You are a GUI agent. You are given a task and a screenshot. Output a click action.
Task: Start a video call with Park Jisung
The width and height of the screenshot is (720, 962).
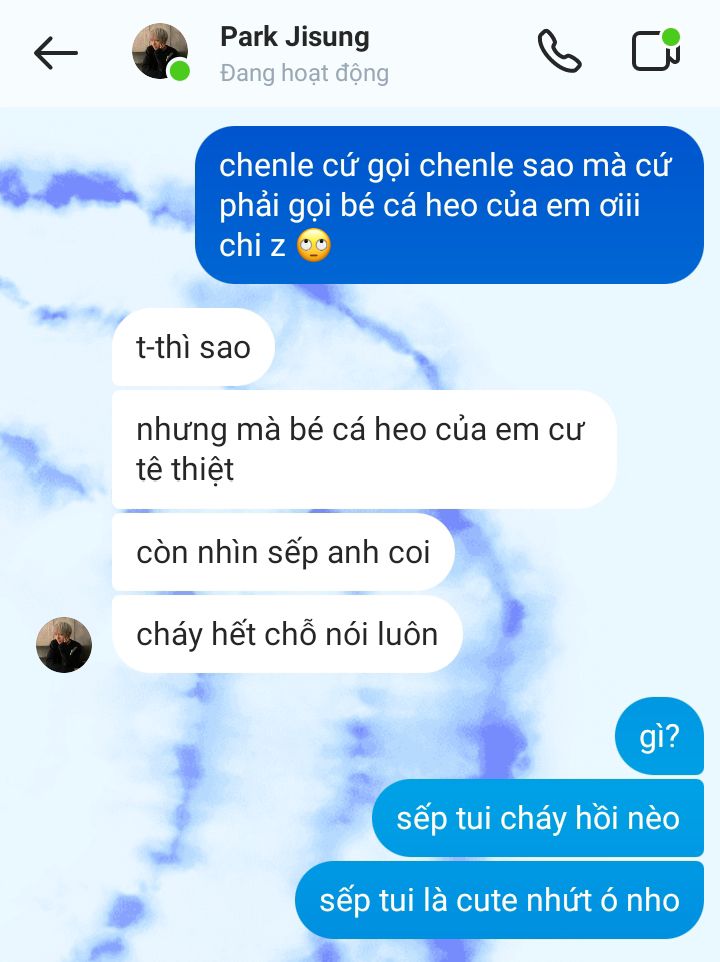pyautogui.click(x=655, y=51)
